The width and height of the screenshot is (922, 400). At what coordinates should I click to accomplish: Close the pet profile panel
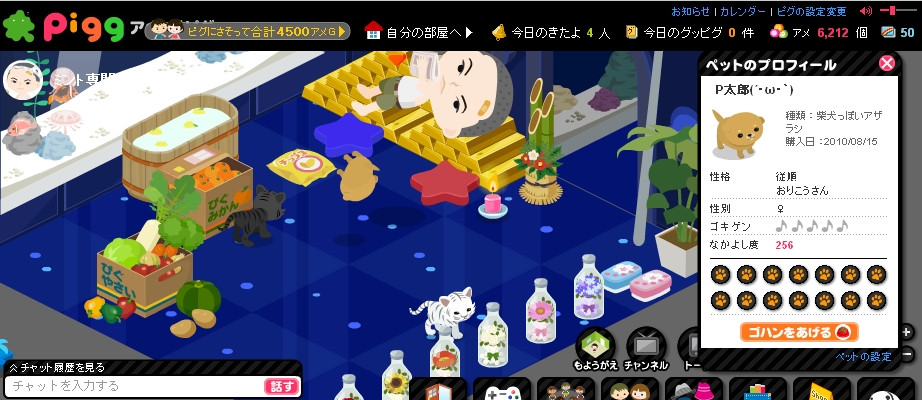(886, 64)
